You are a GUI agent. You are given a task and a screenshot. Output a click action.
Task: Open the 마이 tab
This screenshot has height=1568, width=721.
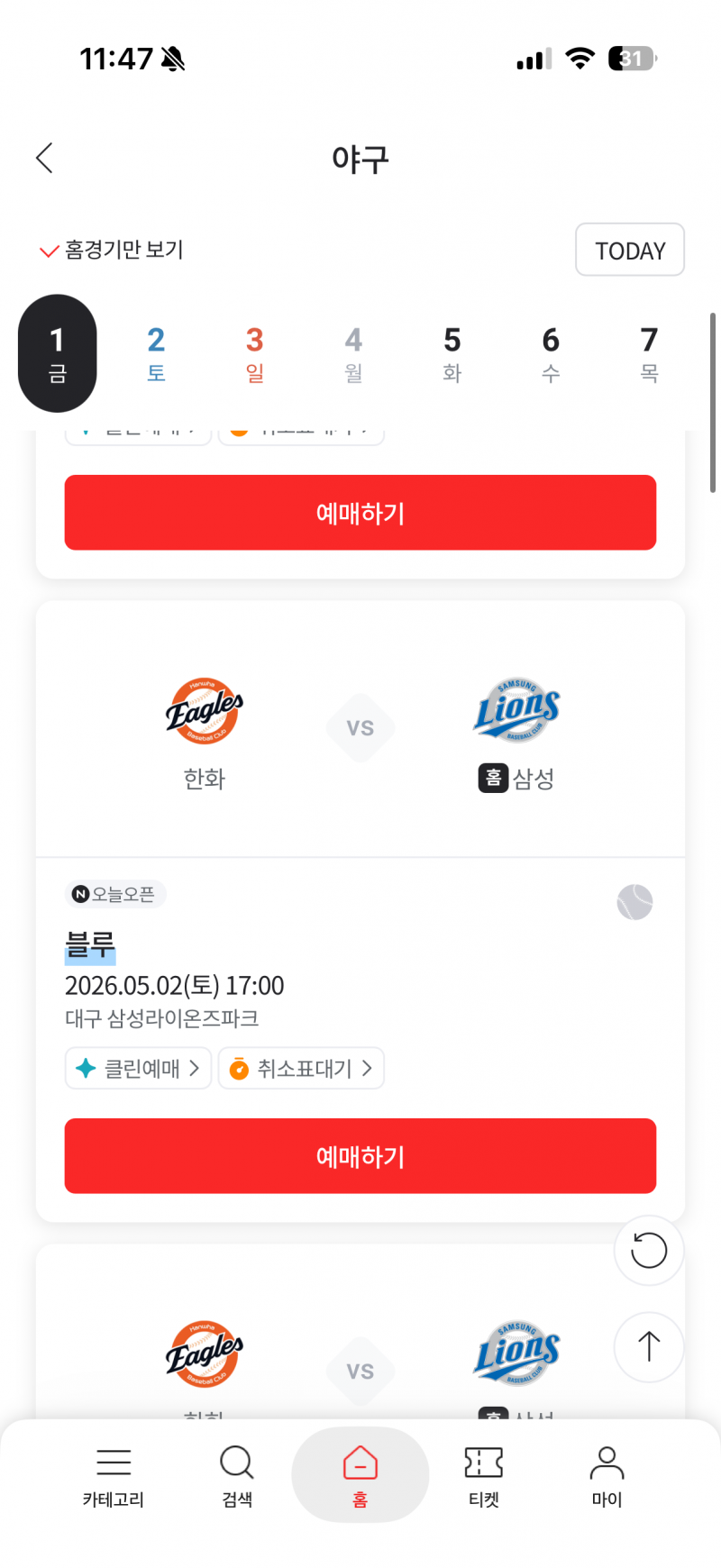[x=607, y=1476]
